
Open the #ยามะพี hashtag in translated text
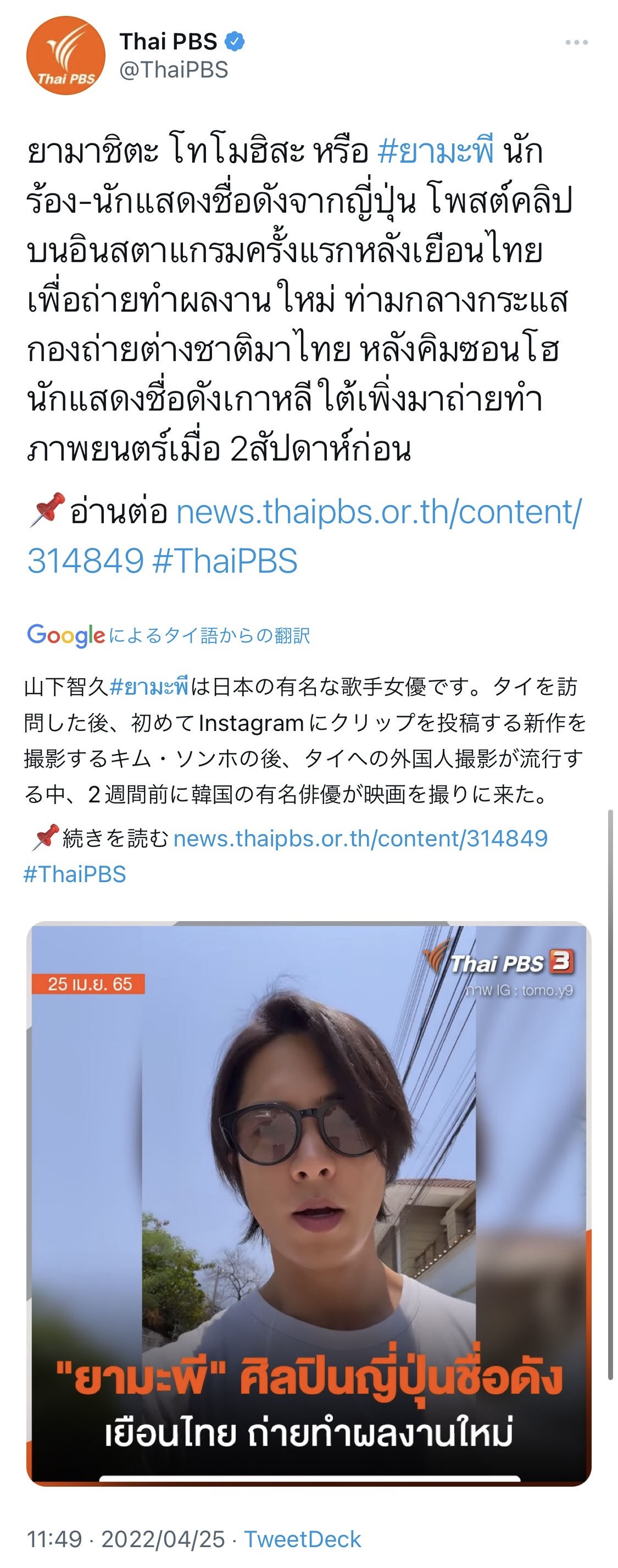149,686
